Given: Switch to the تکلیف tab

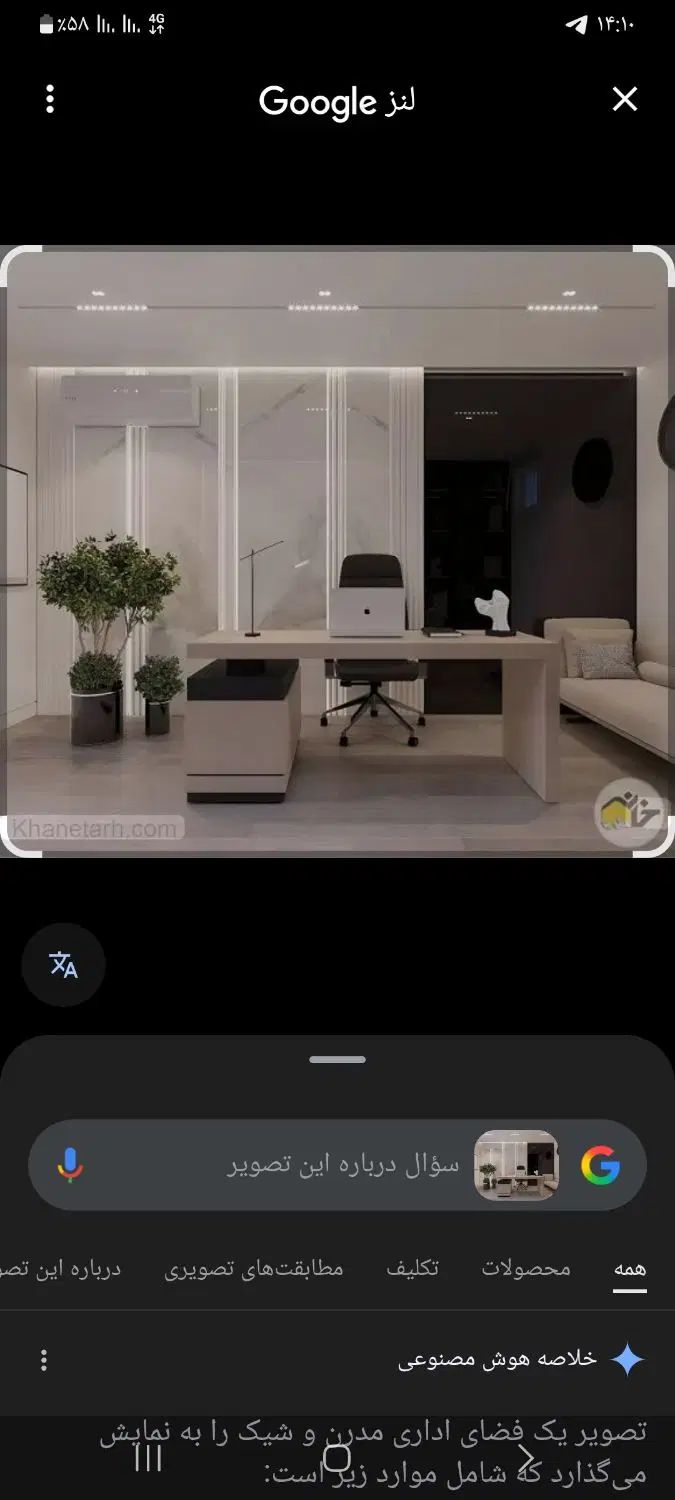Looking at the screenshot, I should pyautogui.click(x=413, y=1268).
